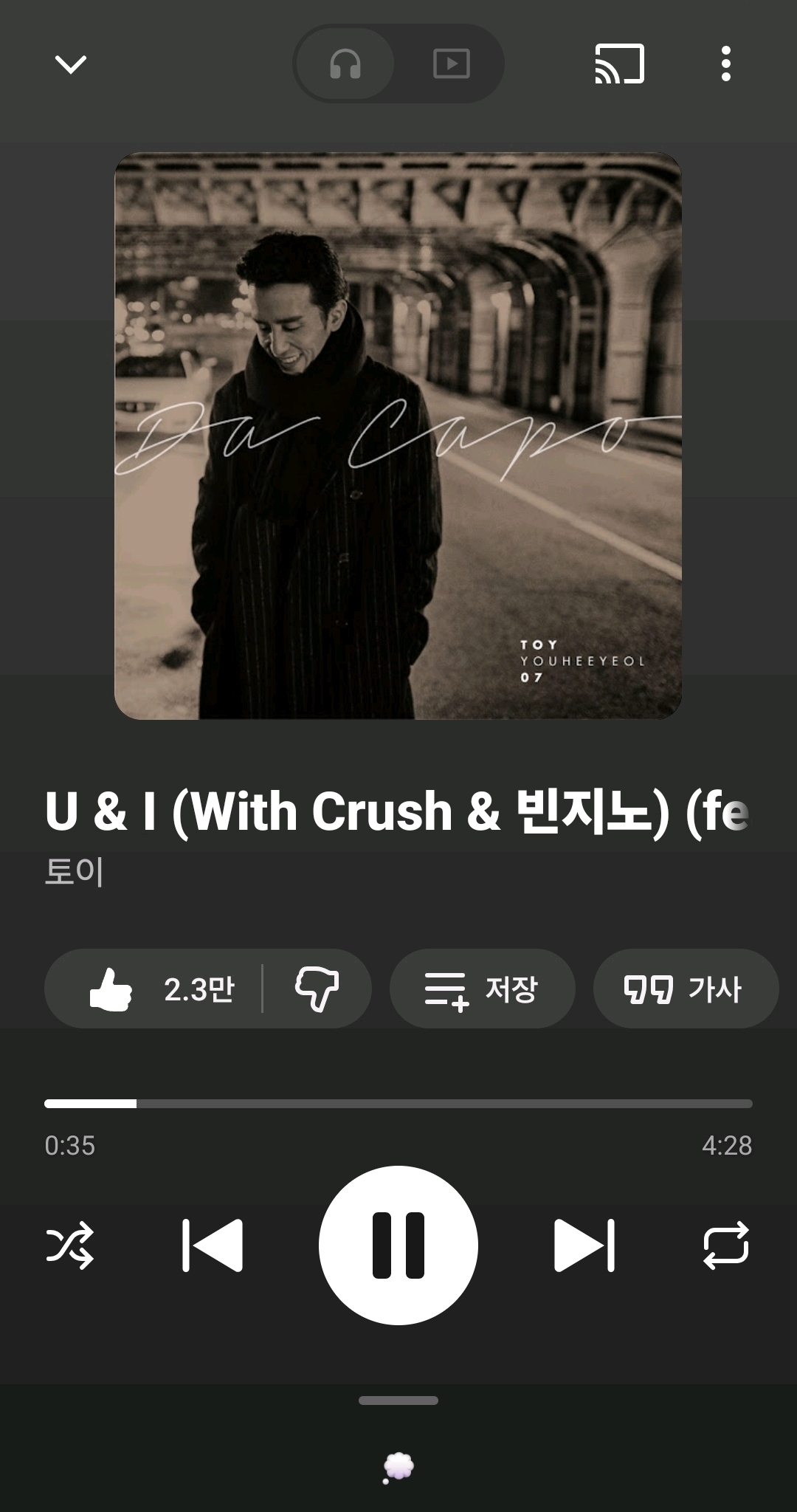Switch to video mode

451,64
